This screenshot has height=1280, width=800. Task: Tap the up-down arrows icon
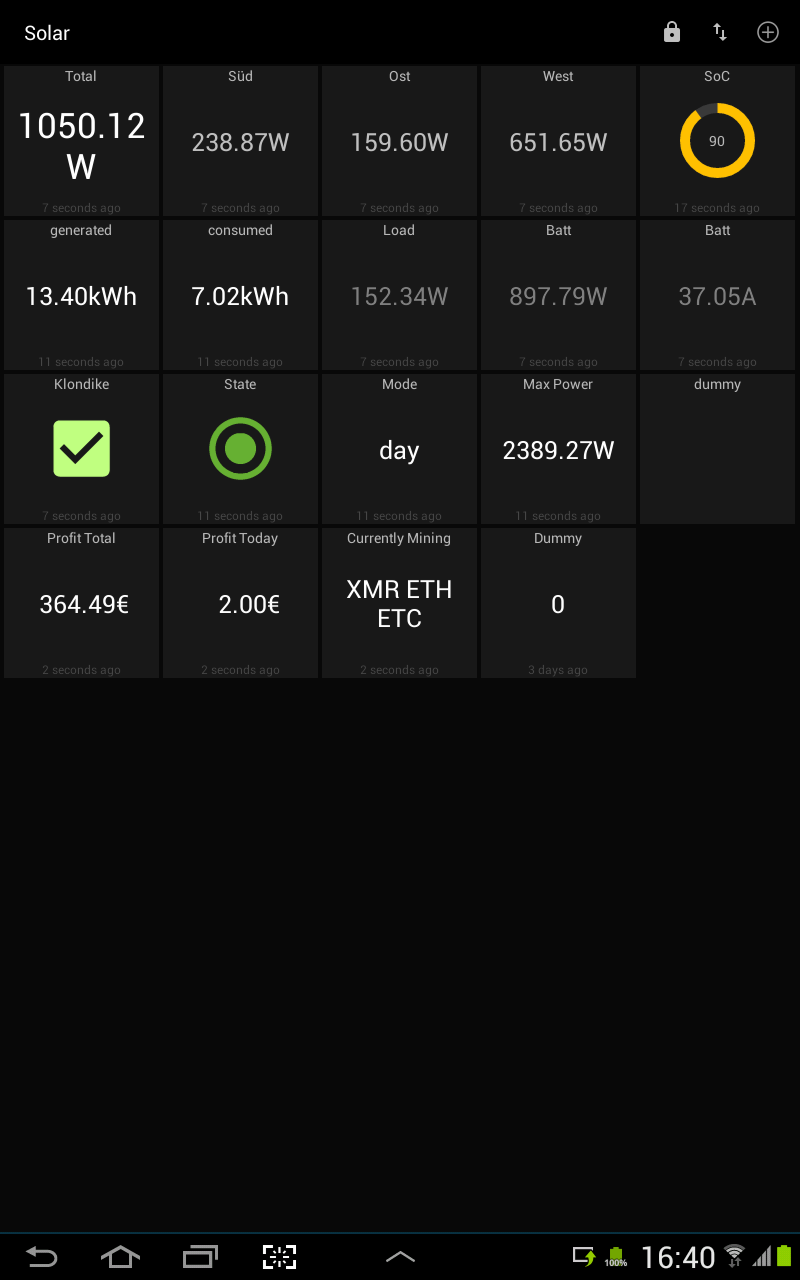pyautogui.click(x=720, y=33)
